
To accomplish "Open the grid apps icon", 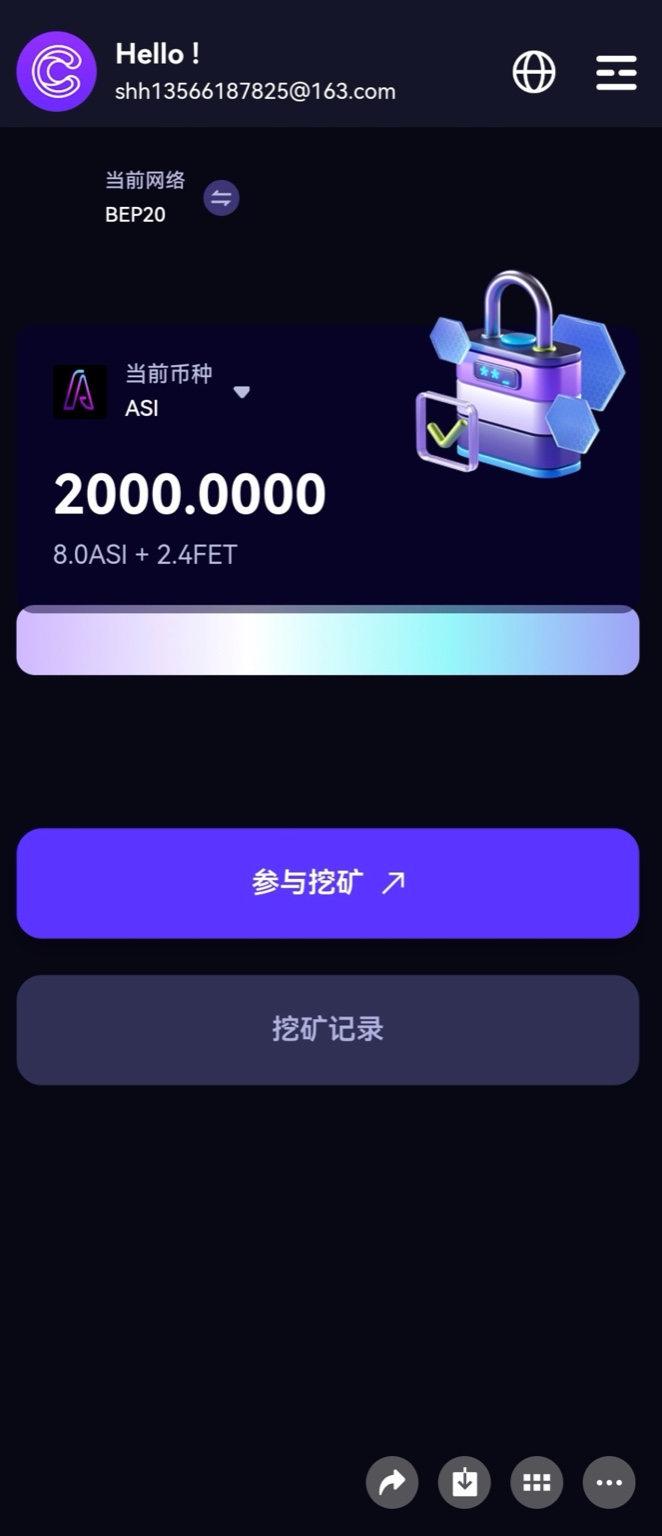I will 537,1482.
